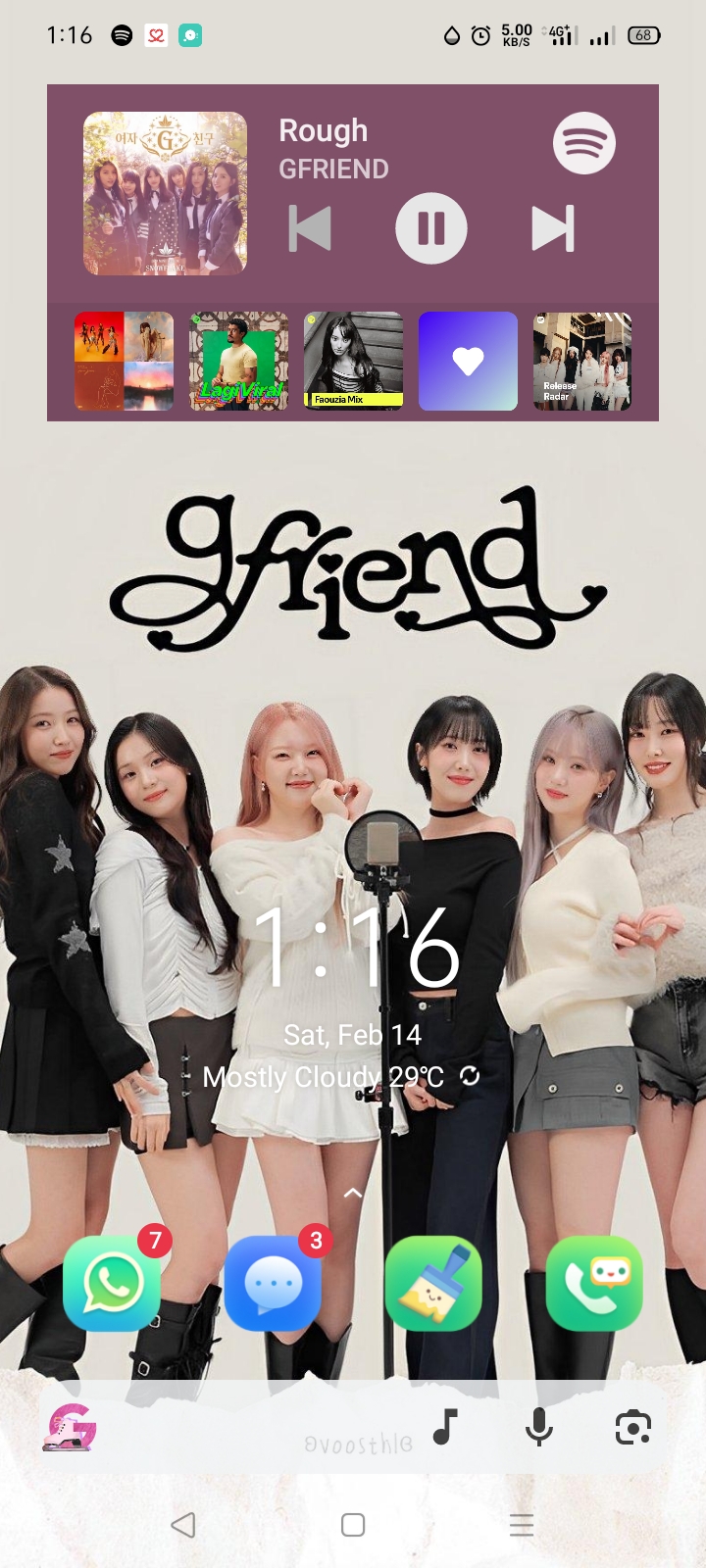Image resolution: width=706 pixels, height=1568 pixels.
Task: Expand the app drawer arrow
Action: [353, 1193]
